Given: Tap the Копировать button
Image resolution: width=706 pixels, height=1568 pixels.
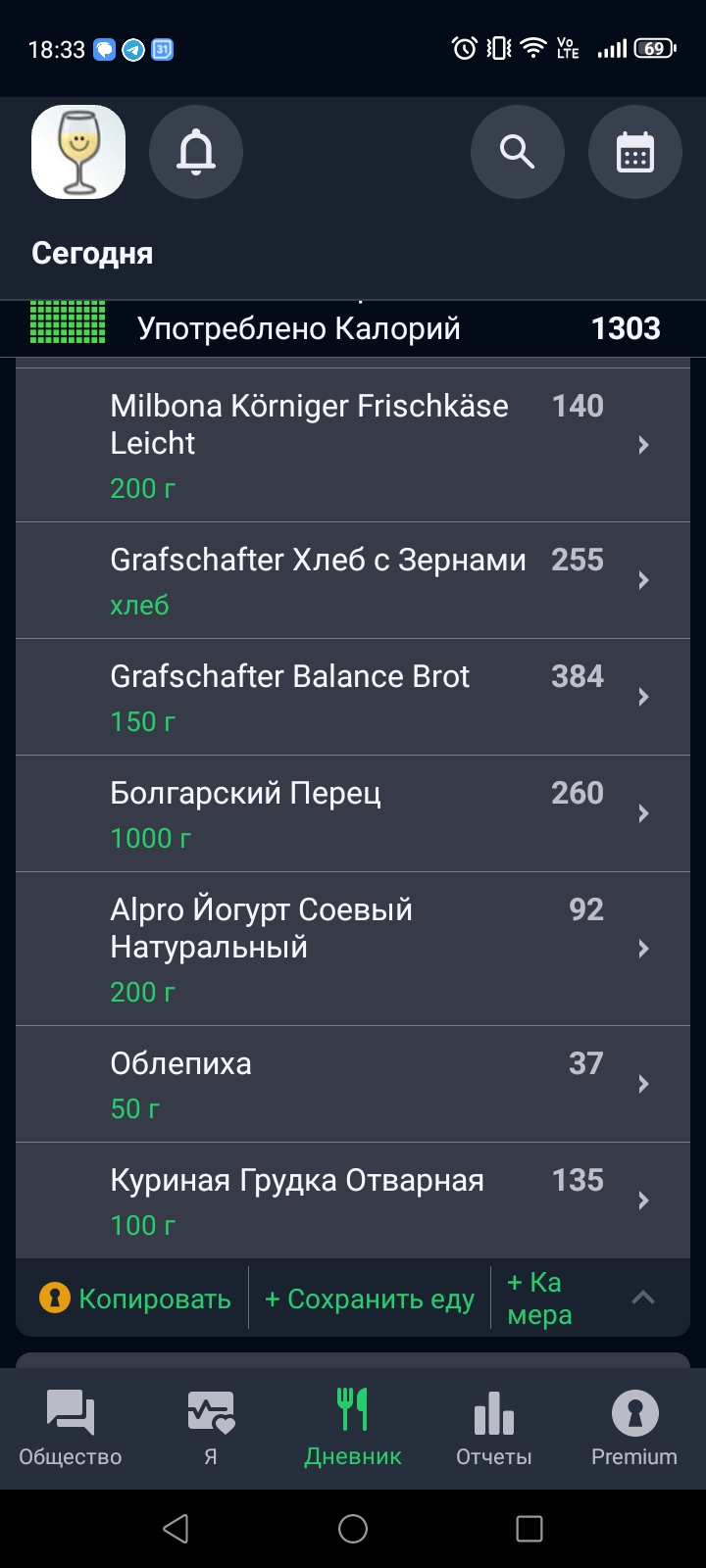Looking at the screenshot, I should tap(135, 1298).
